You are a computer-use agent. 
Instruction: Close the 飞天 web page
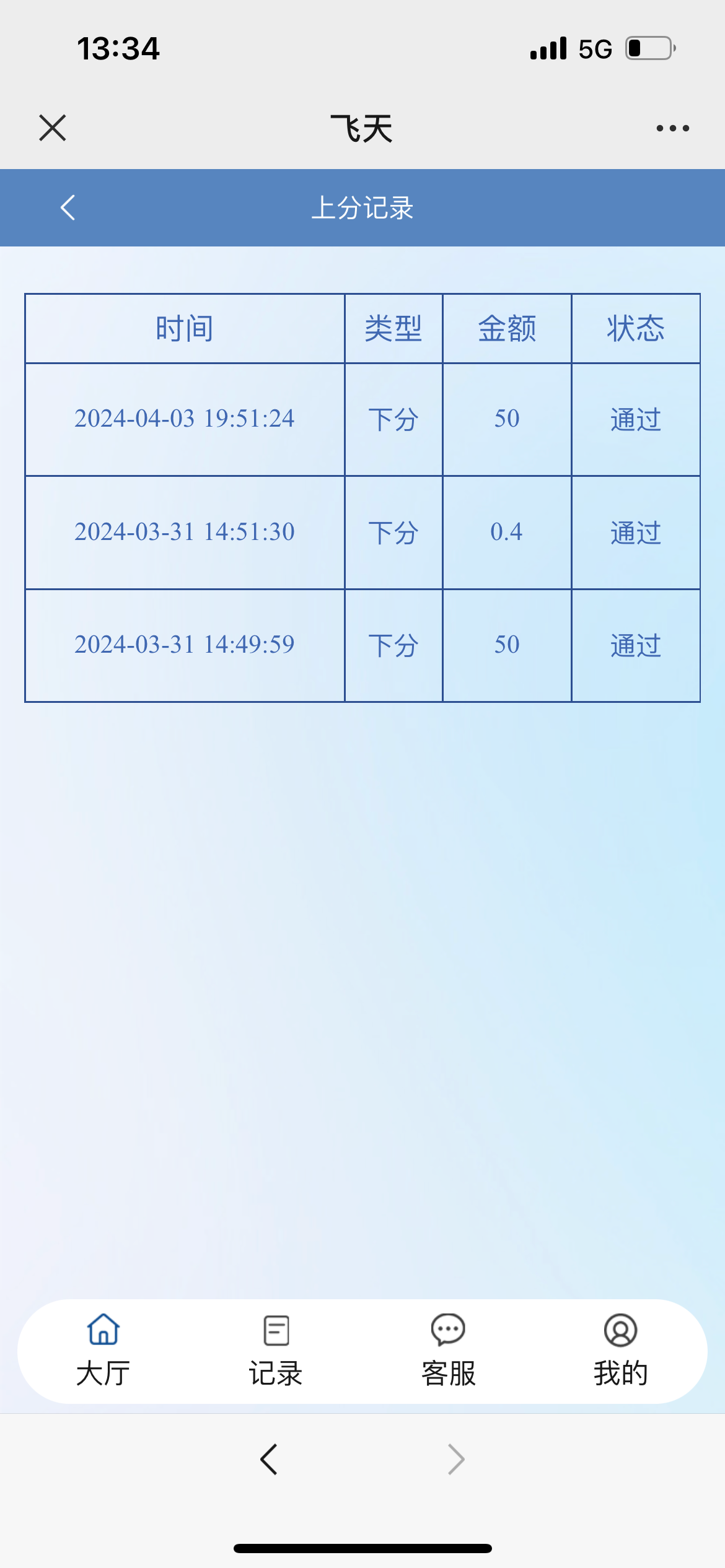coord(53,128)
